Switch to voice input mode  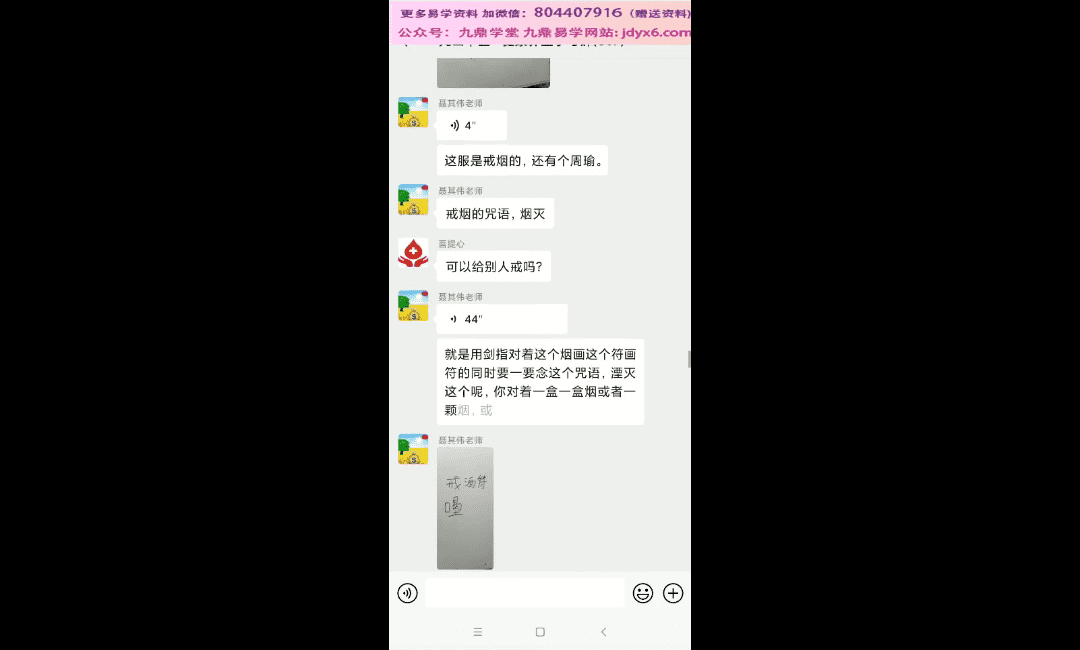pos(407,593)
